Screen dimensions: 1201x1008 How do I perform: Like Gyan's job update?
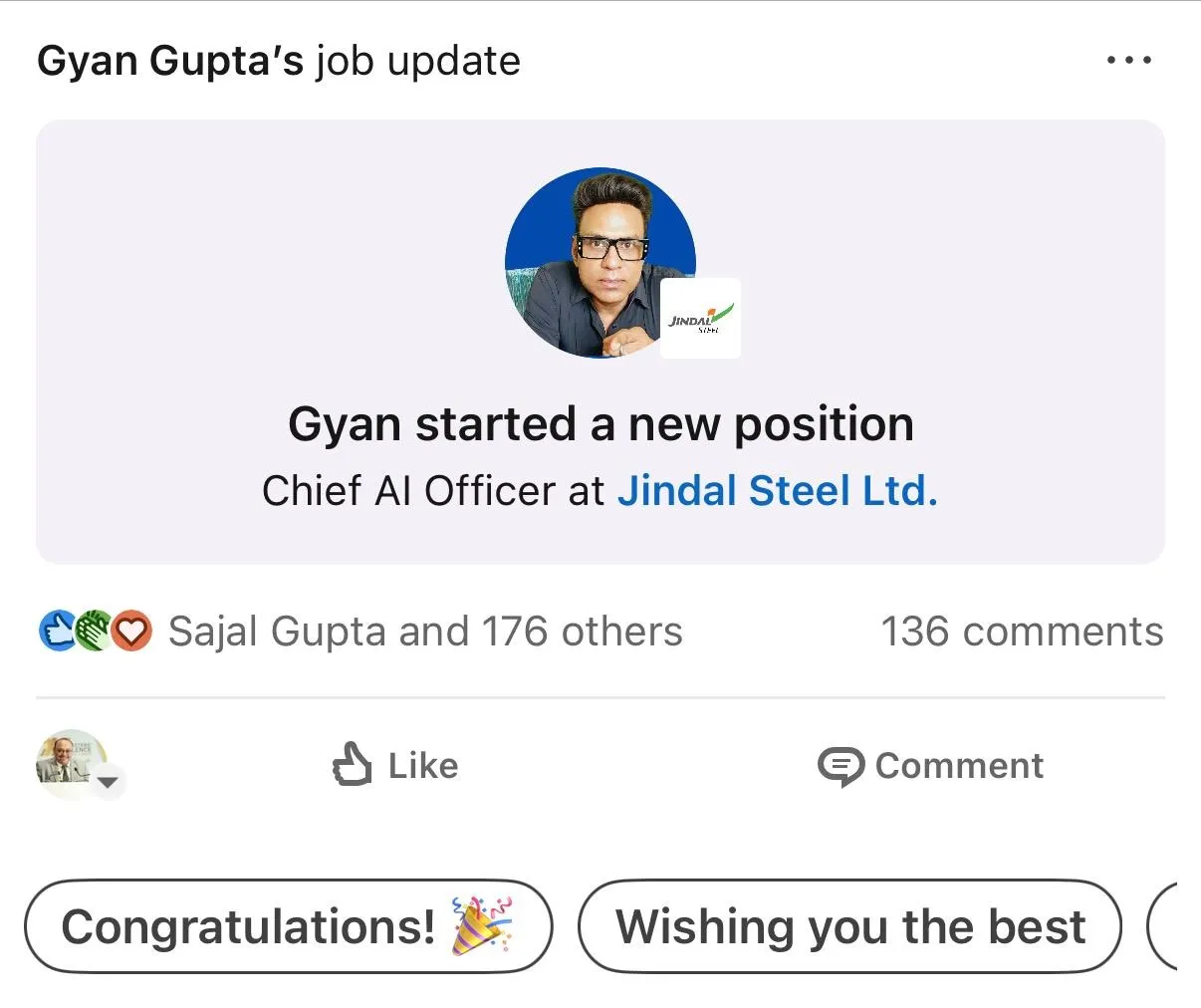pos(395,765)
